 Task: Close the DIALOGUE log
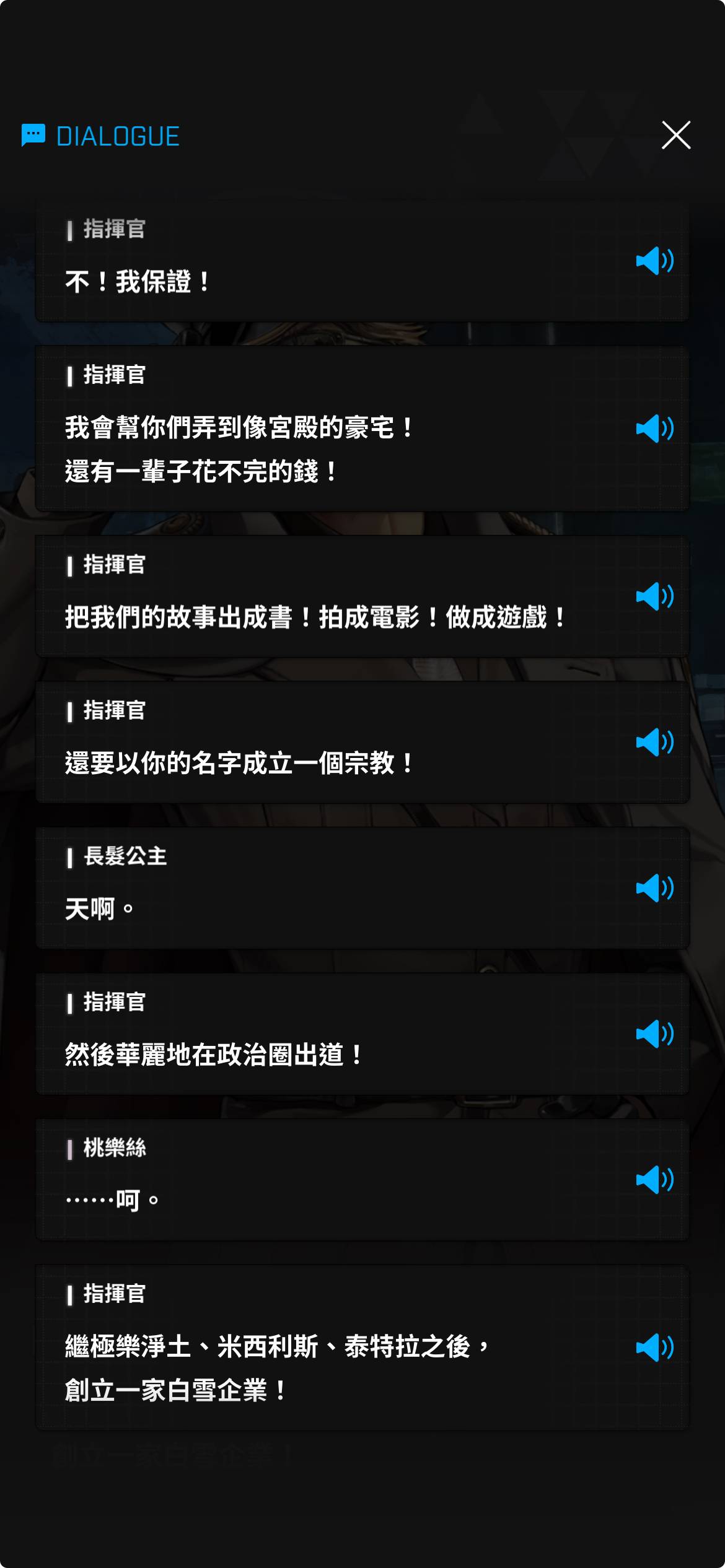675,136
